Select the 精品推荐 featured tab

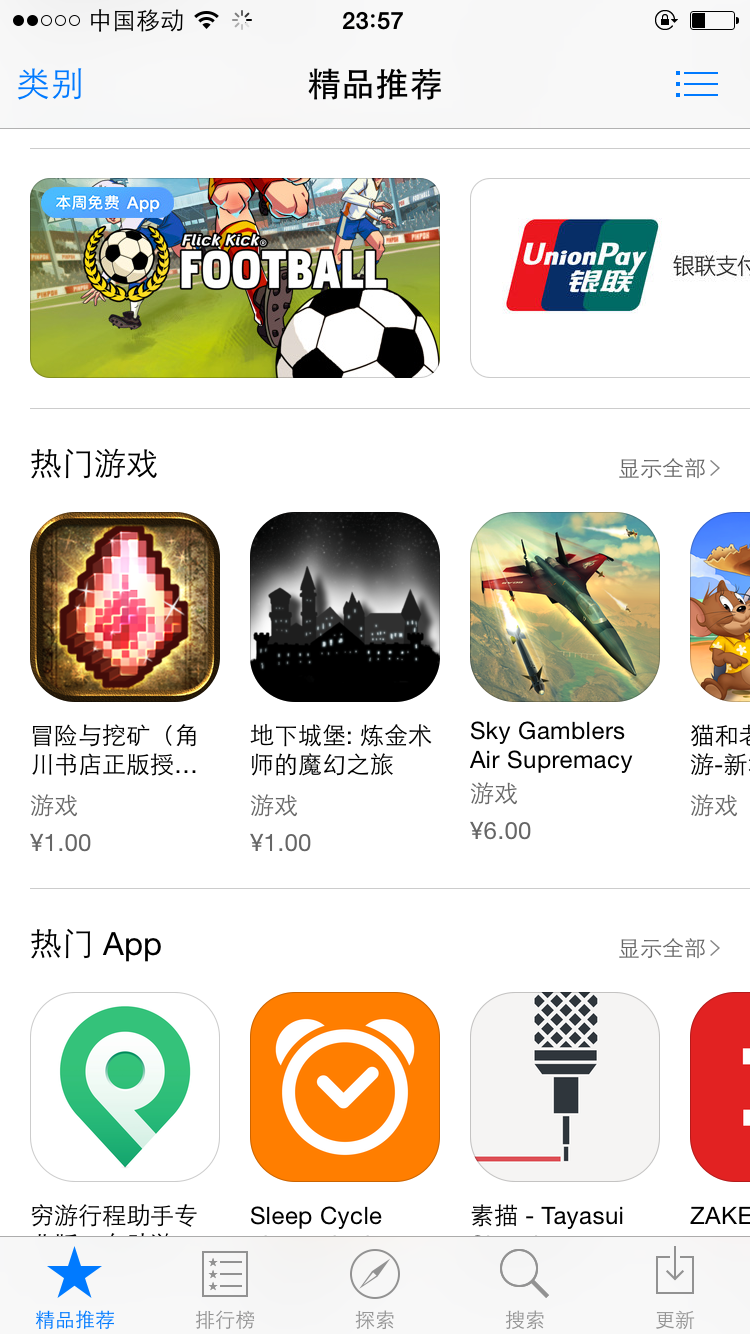pos(75,1288)
